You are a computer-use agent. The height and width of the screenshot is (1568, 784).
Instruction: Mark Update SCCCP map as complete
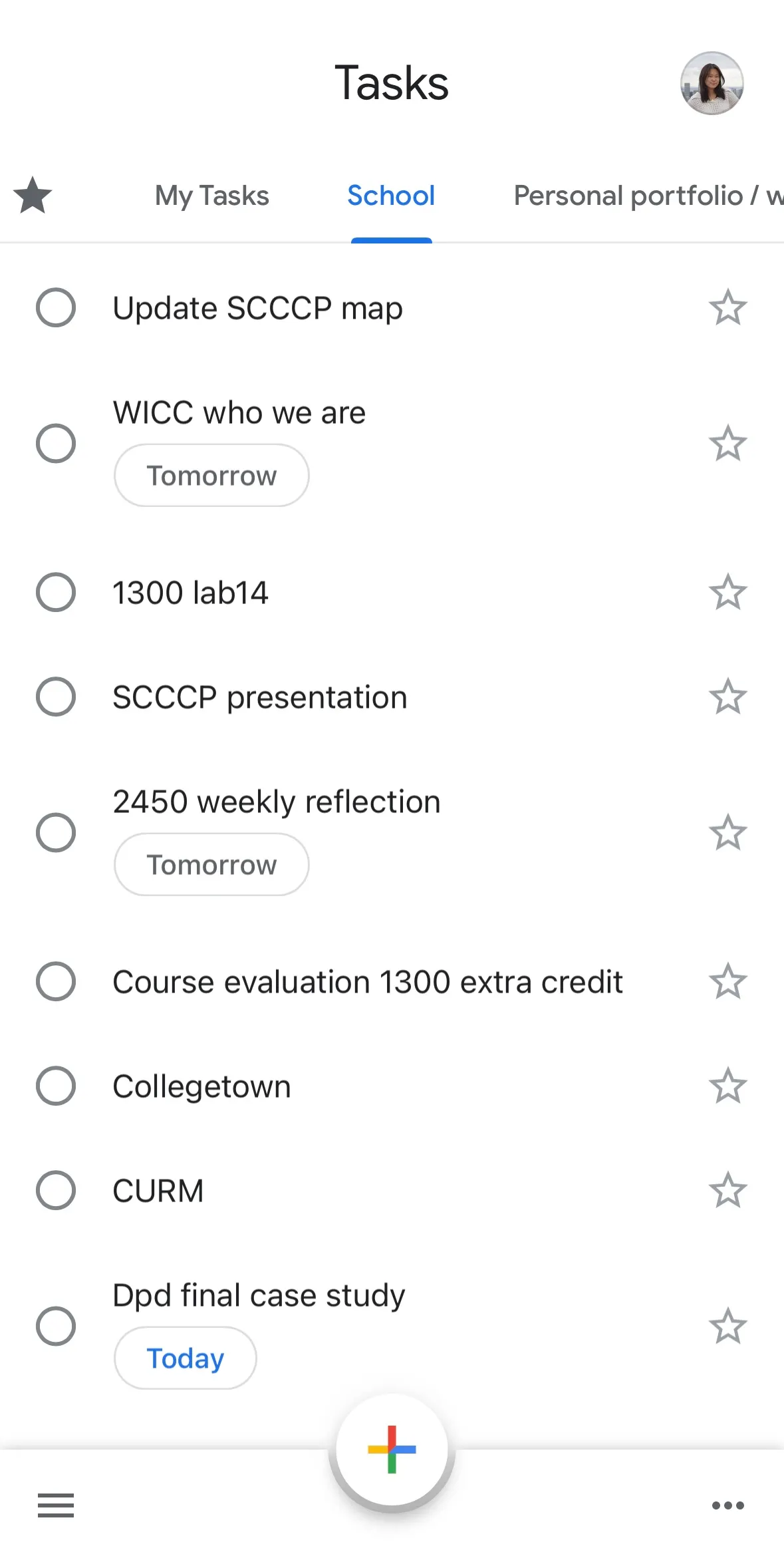tap(56, 307)
